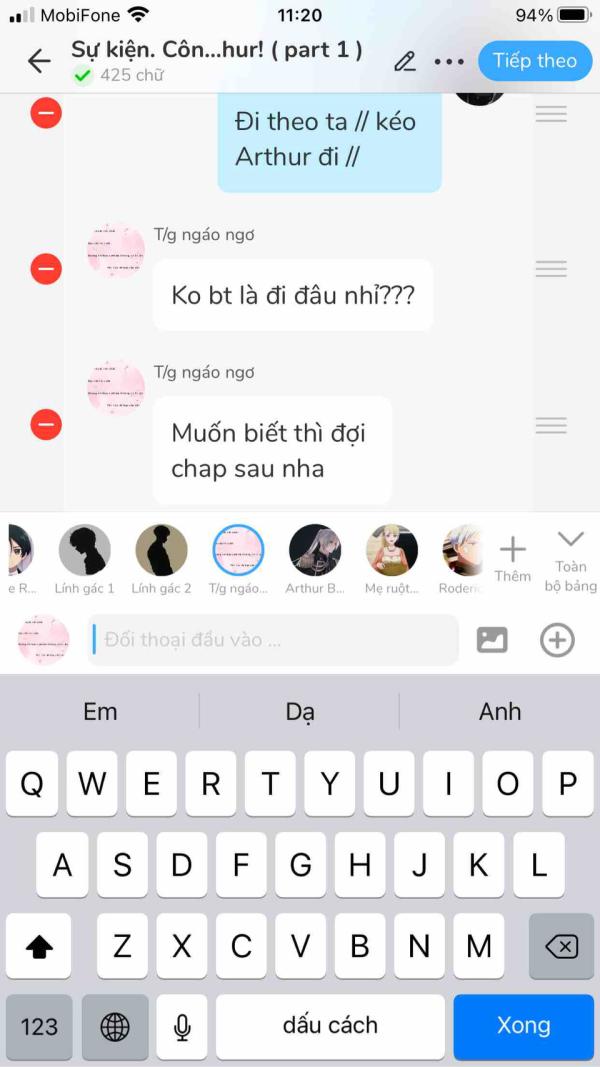
Task: Open the three-dot overflow menu
Action: (x=449, y=61)
